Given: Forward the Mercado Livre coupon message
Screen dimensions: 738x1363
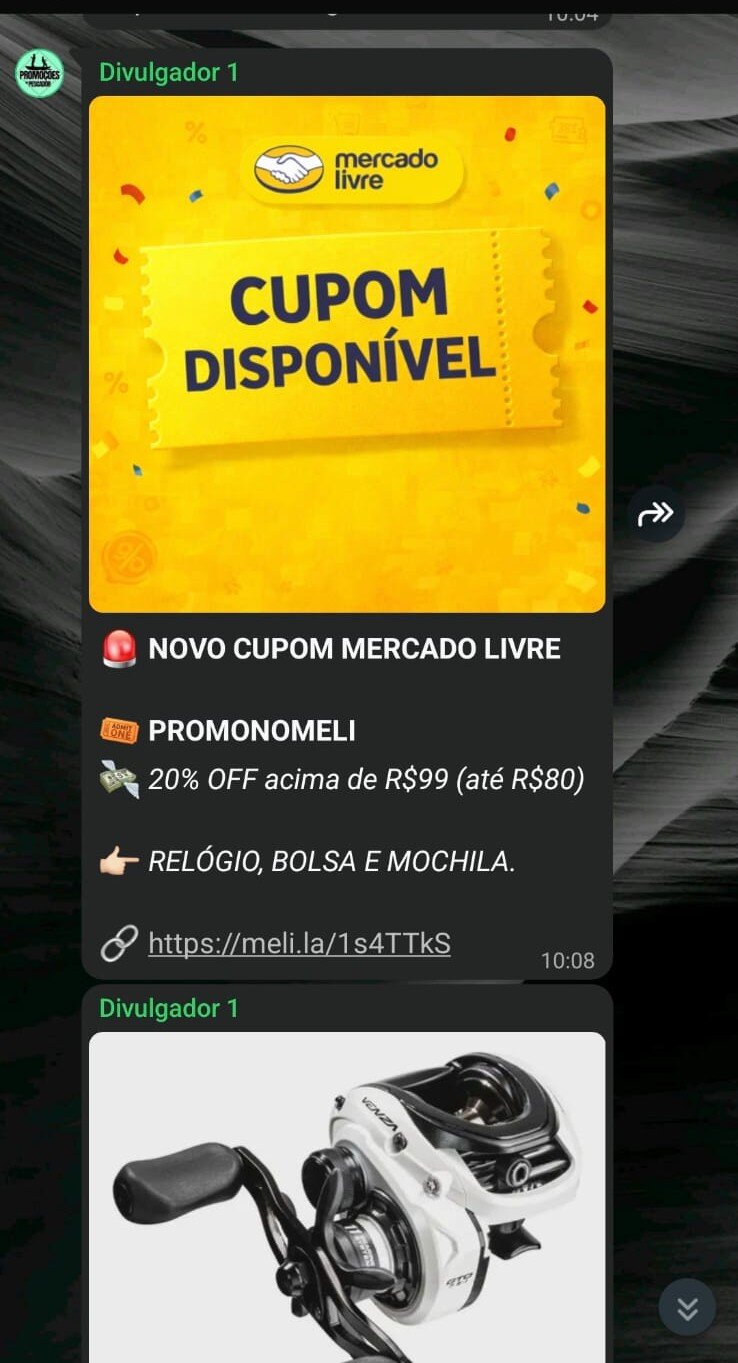Looking at the screenshot, I should point(656,514).
